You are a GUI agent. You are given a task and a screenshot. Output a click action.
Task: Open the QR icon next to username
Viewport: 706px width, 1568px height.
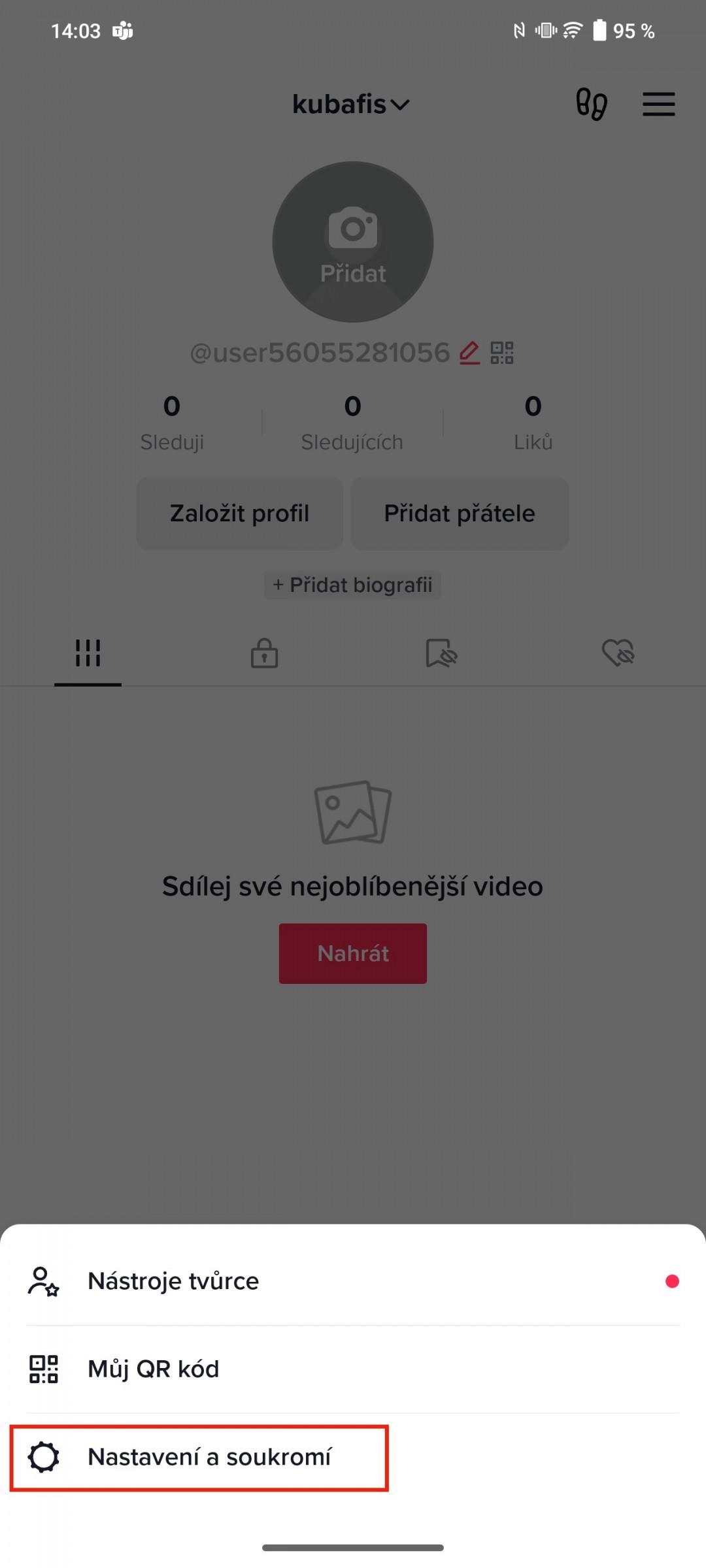[x=502, y=353]
